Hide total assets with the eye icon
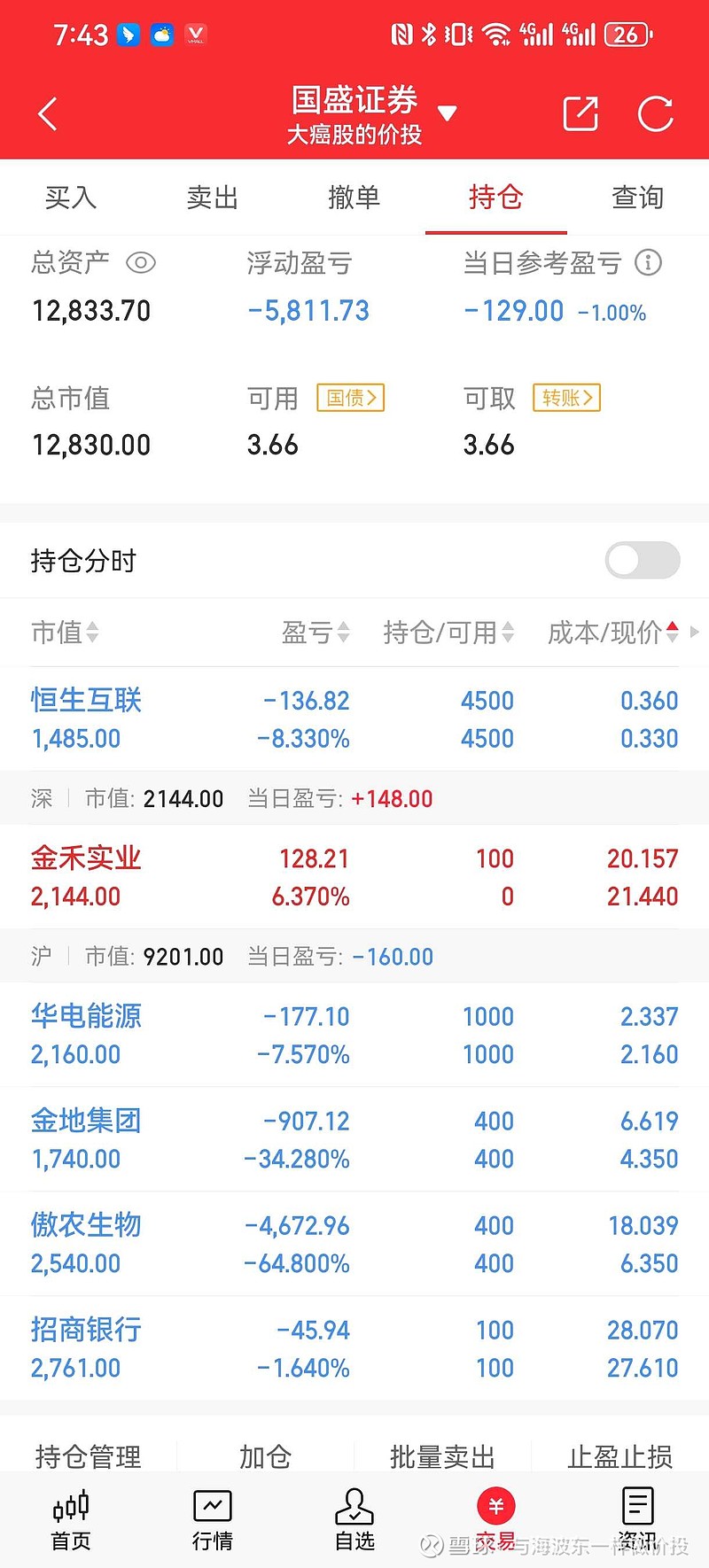The image size is (709, 1568). [x=141, y=263]
